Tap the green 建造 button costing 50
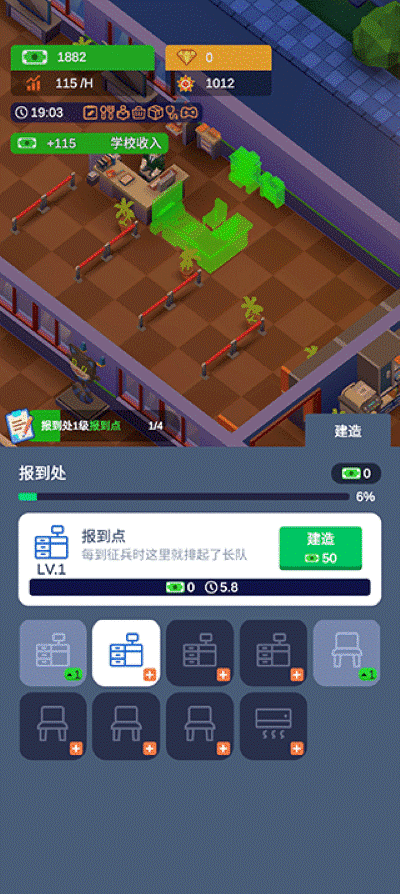Viewport: 400px width, 894px height. pyautogui.click(x=320, y=548)
